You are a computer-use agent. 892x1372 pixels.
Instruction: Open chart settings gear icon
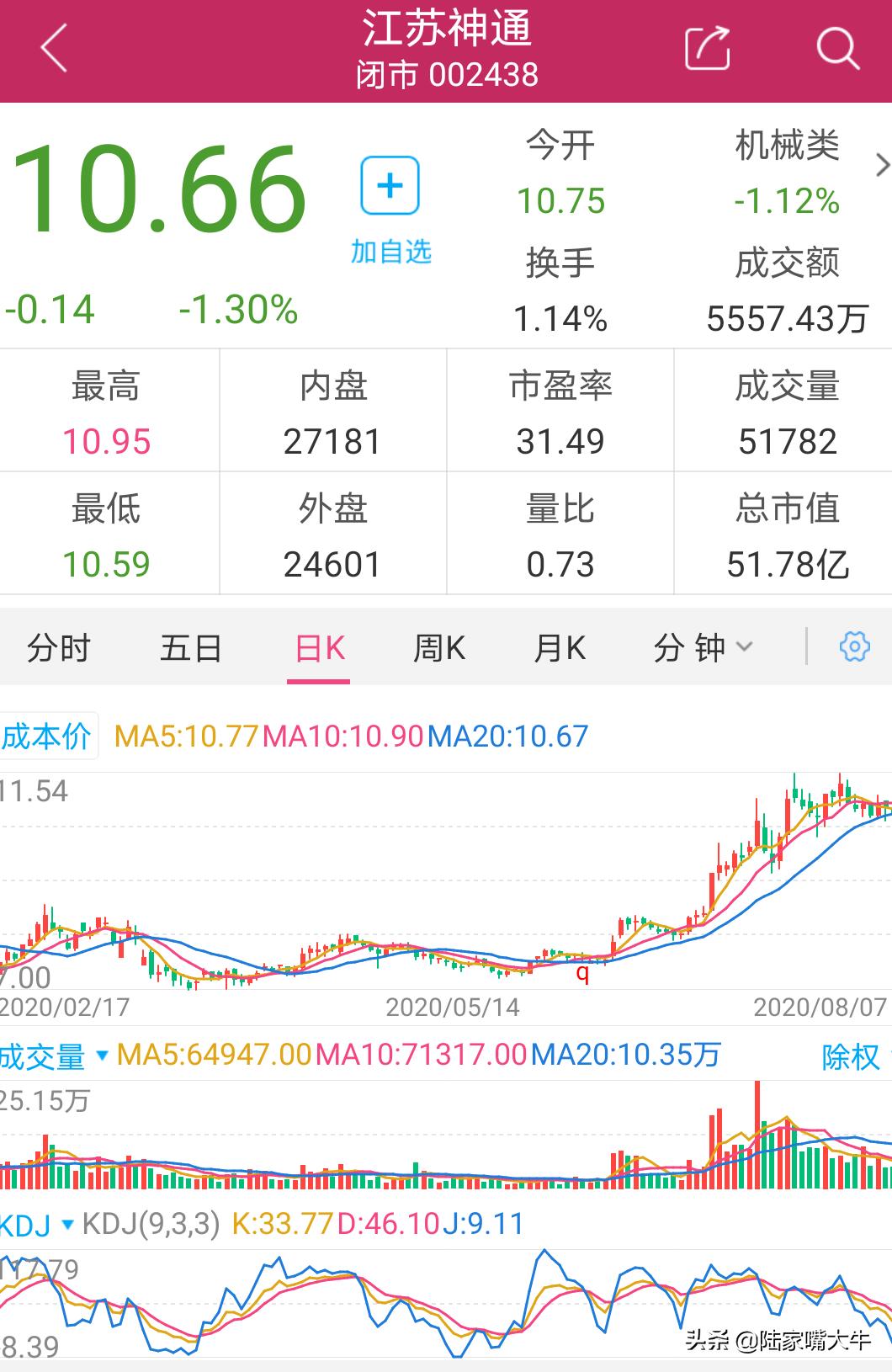[854, 647]
